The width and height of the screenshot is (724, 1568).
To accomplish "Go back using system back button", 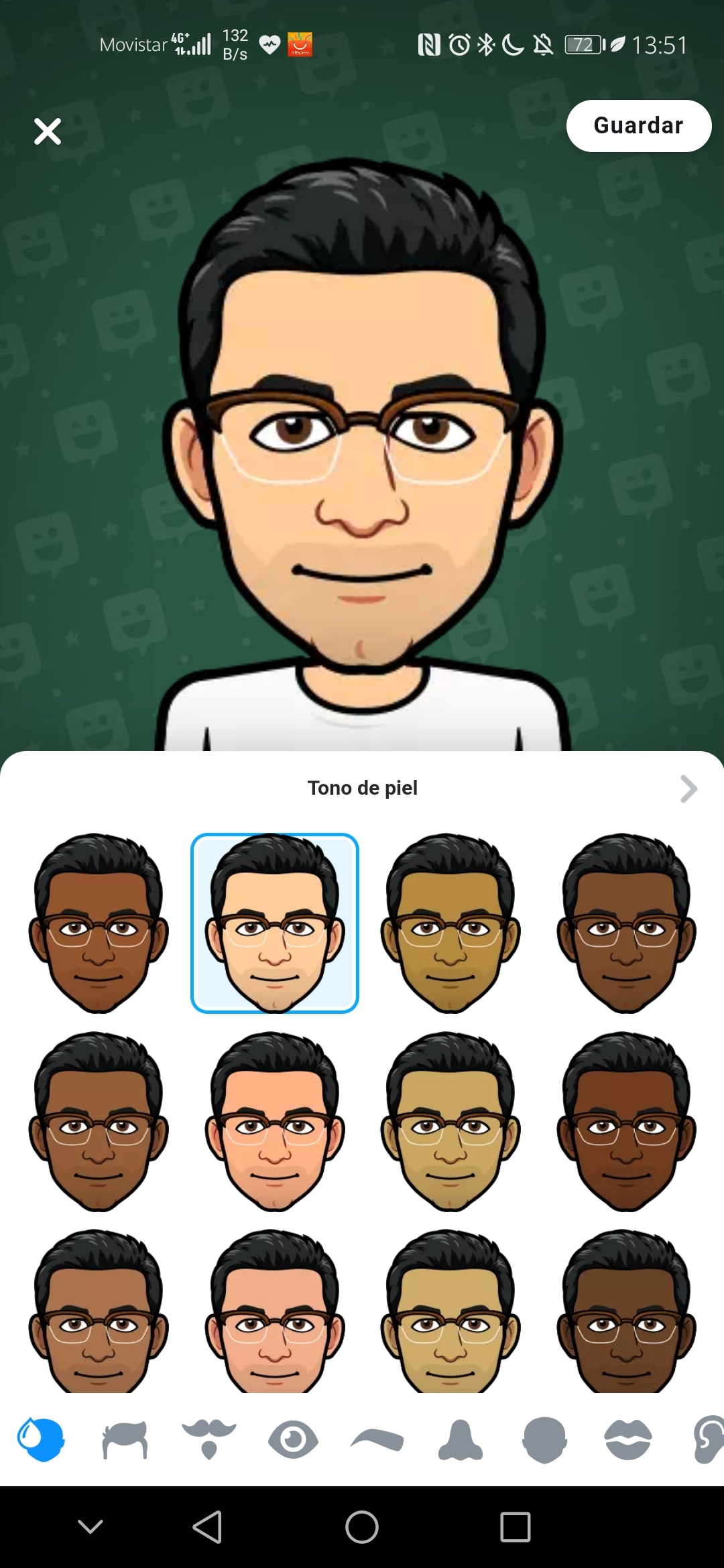I will click(x=207, y=1527).
